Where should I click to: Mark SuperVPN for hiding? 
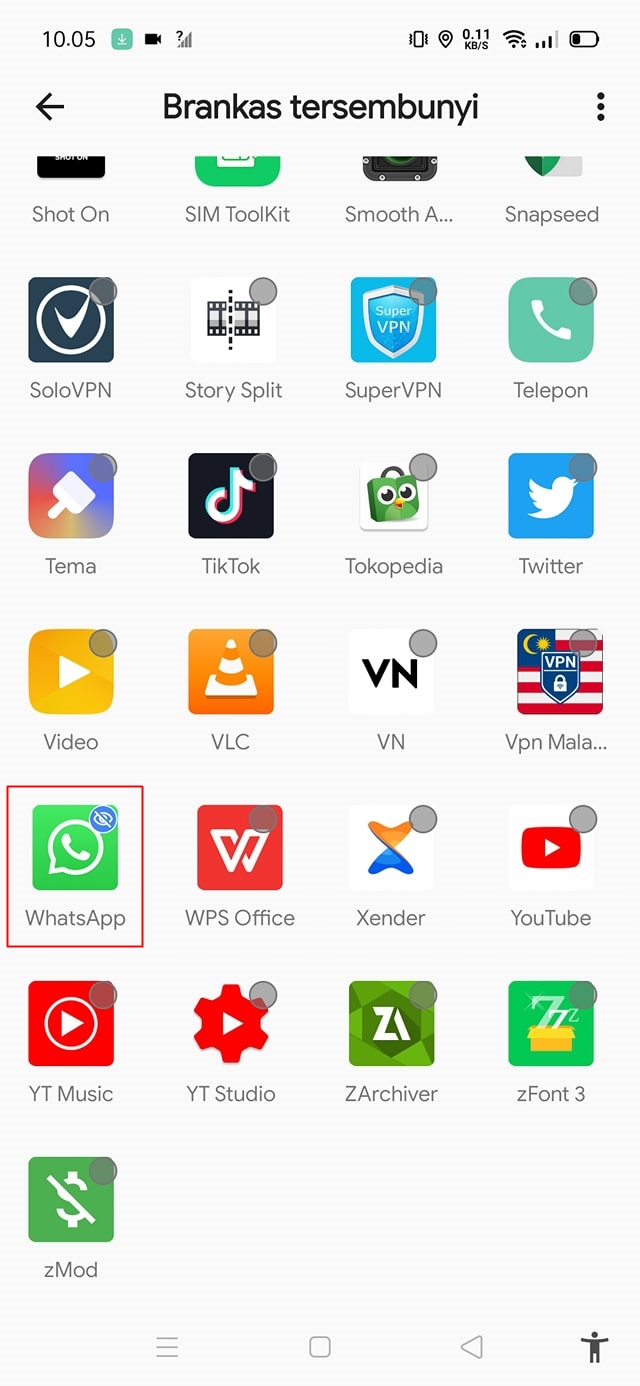click(392, 320)
